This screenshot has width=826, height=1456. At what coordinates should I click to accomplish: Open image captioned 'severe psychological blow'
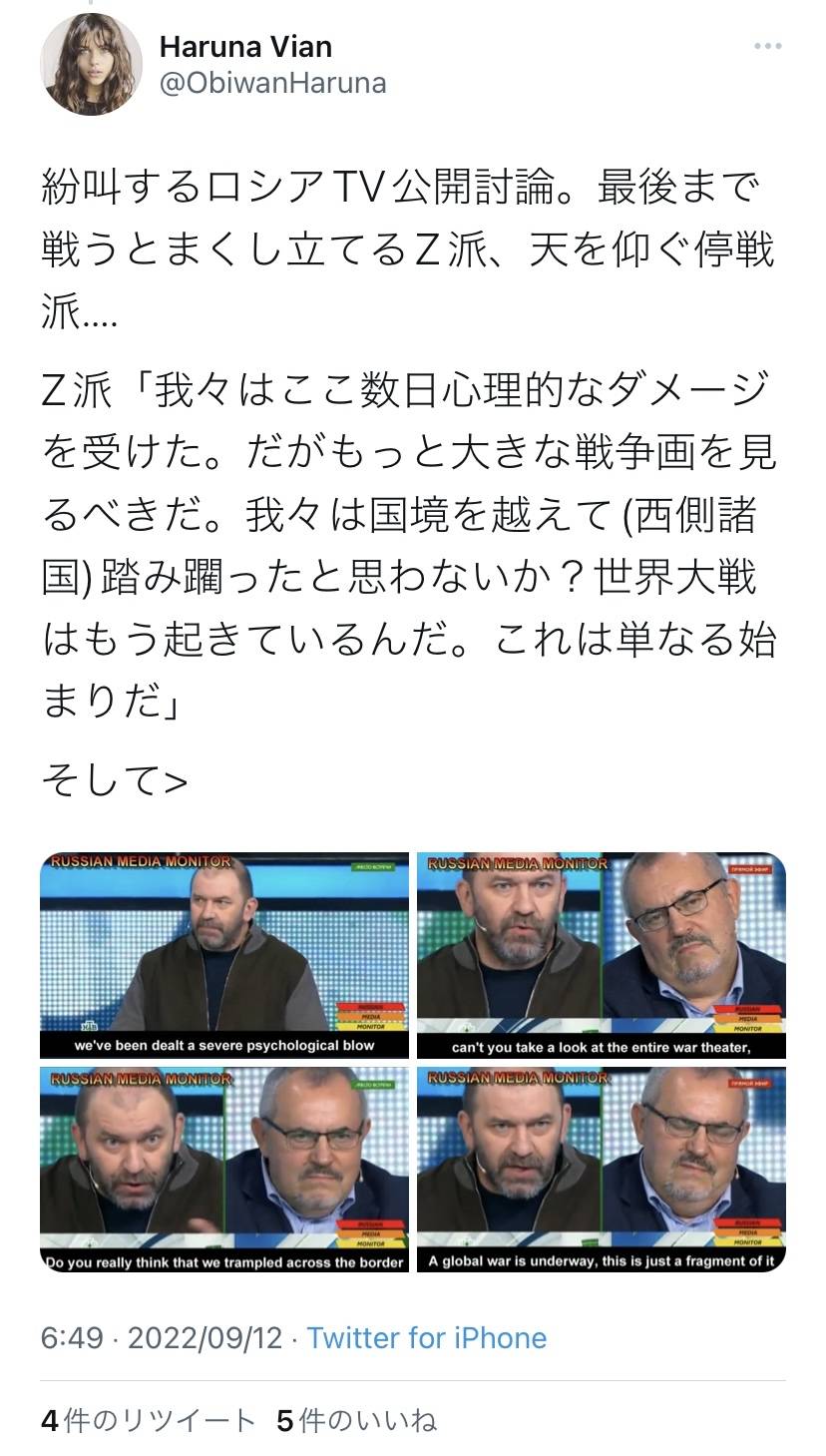[x=224, y=955]
